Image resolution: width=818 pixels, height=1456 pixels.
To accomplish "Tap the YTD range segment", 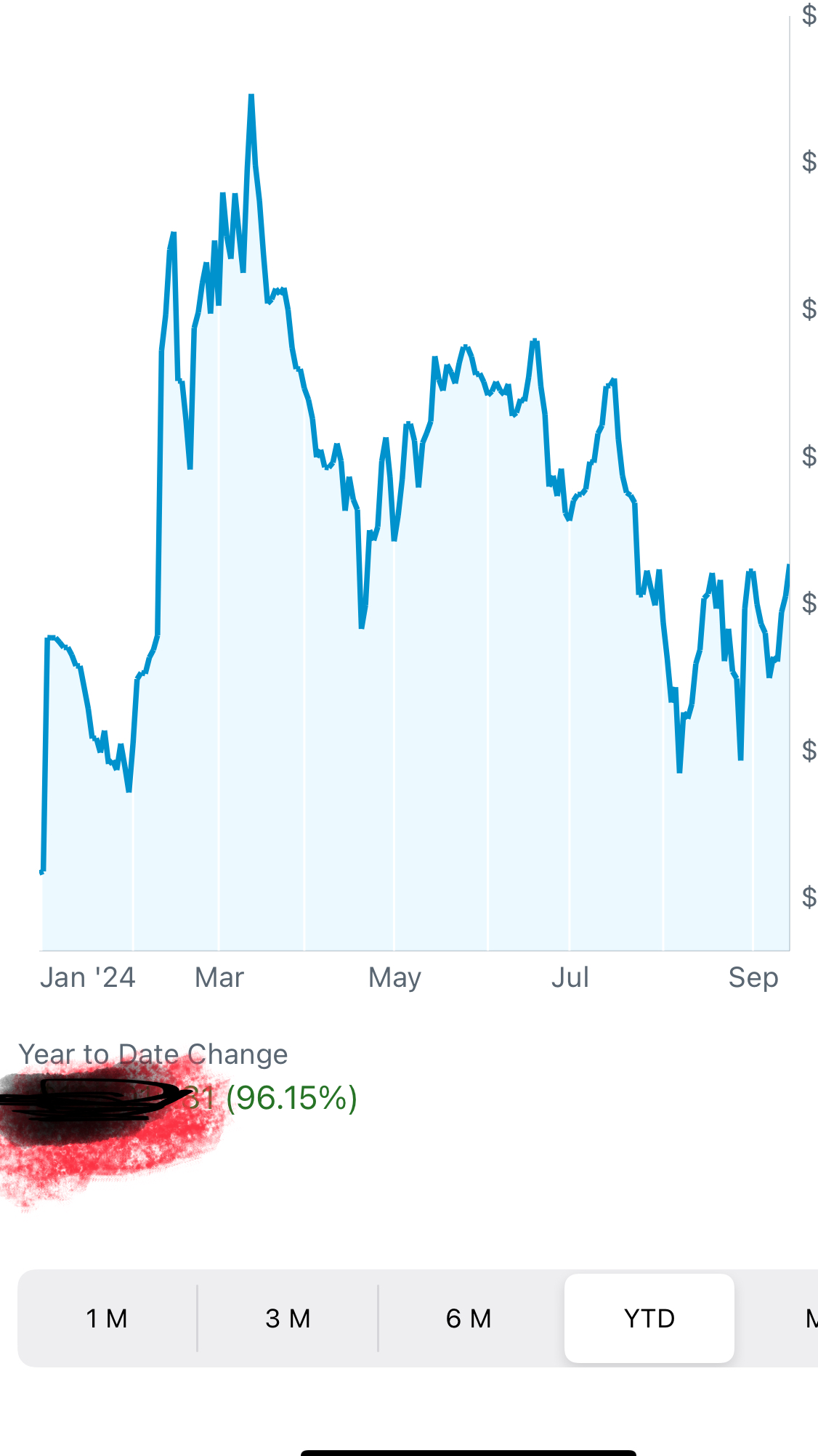I will click(649, 1318).
